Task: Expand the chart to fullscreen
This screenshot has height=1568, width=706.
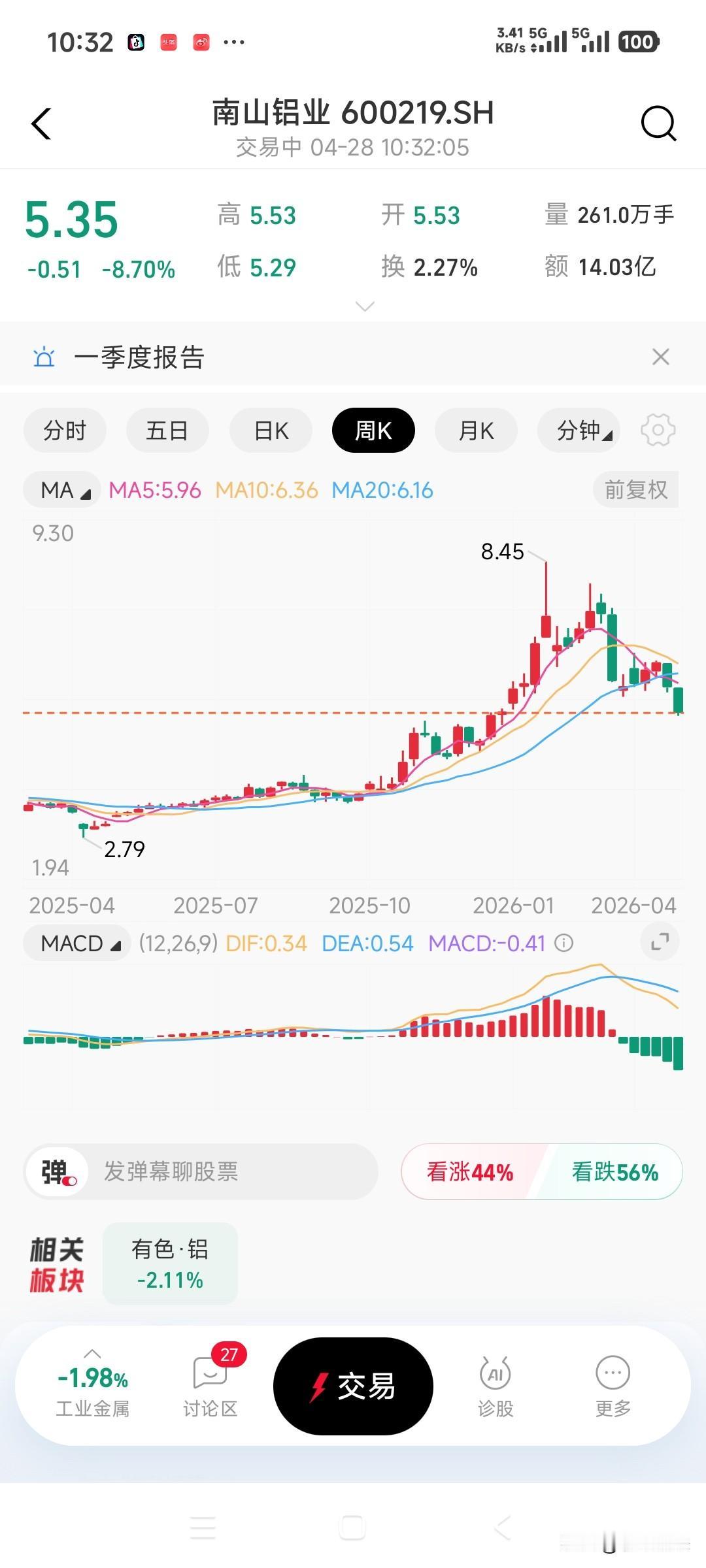Action: [x=660, y=941]
